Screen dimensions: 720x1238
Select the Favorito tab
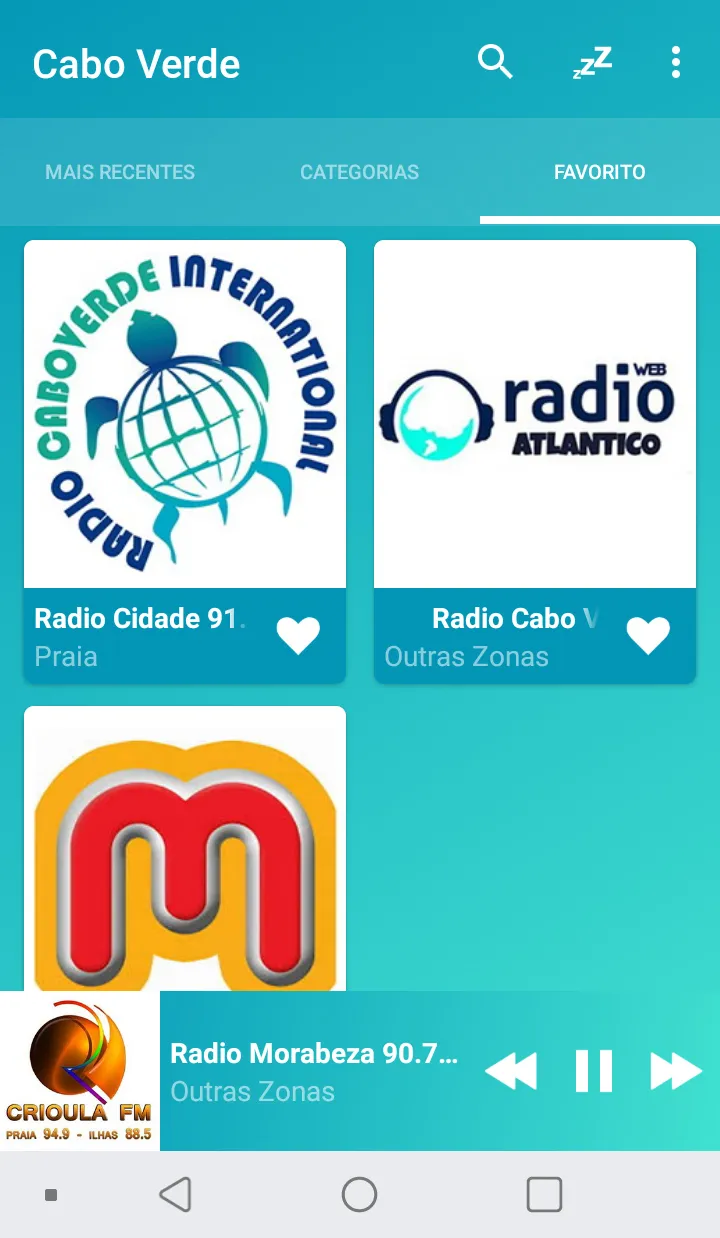pos(600,172)
